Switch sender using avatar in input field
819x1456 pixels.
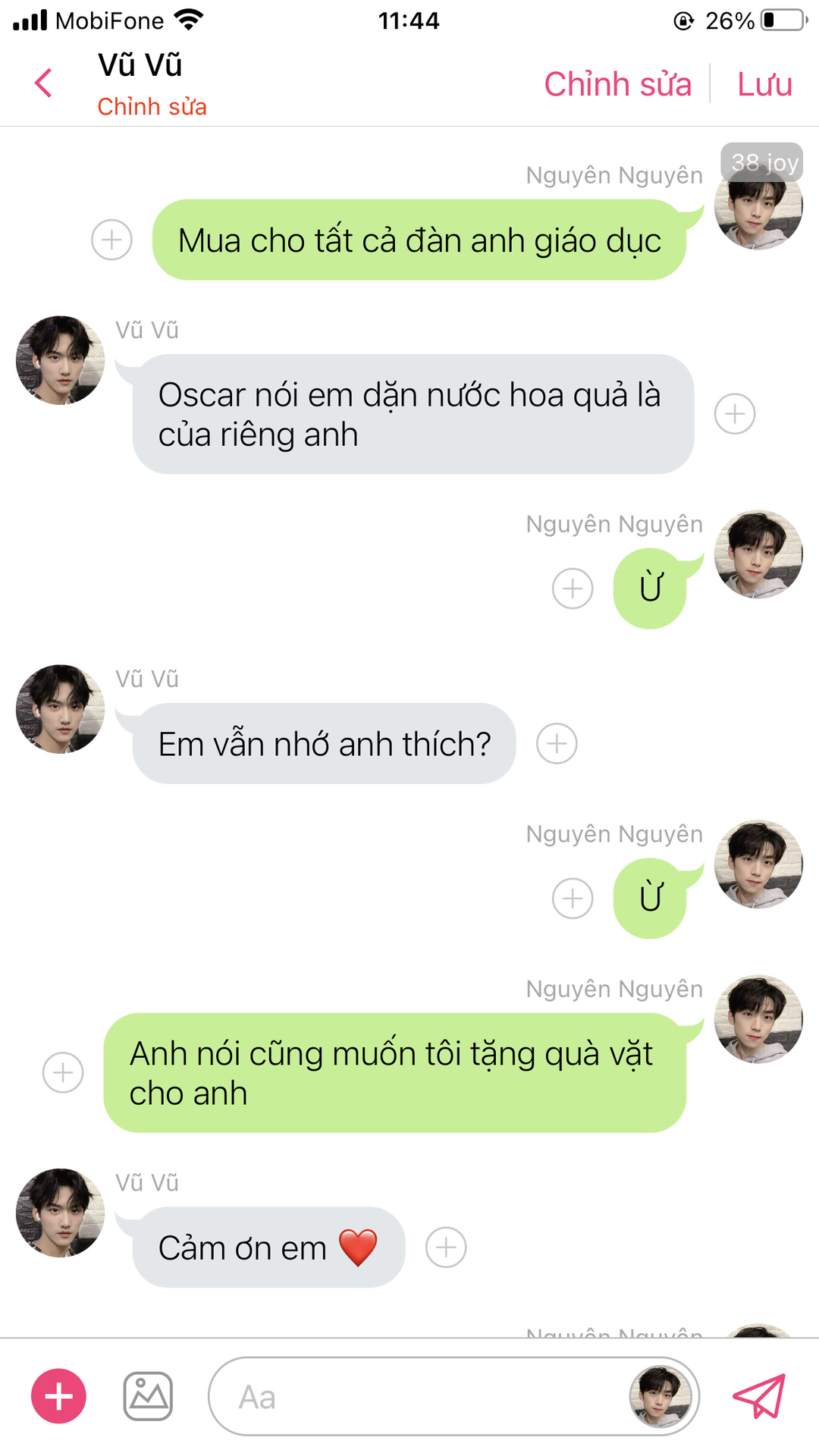(x=660, y=1396)
